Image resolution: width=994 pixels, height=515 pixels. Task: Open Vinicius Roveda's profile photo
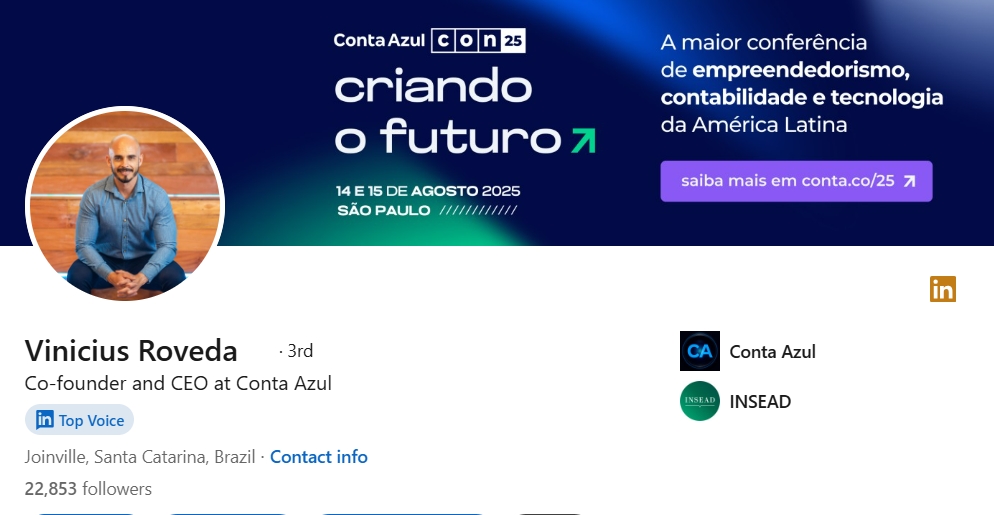coord(125,205)
